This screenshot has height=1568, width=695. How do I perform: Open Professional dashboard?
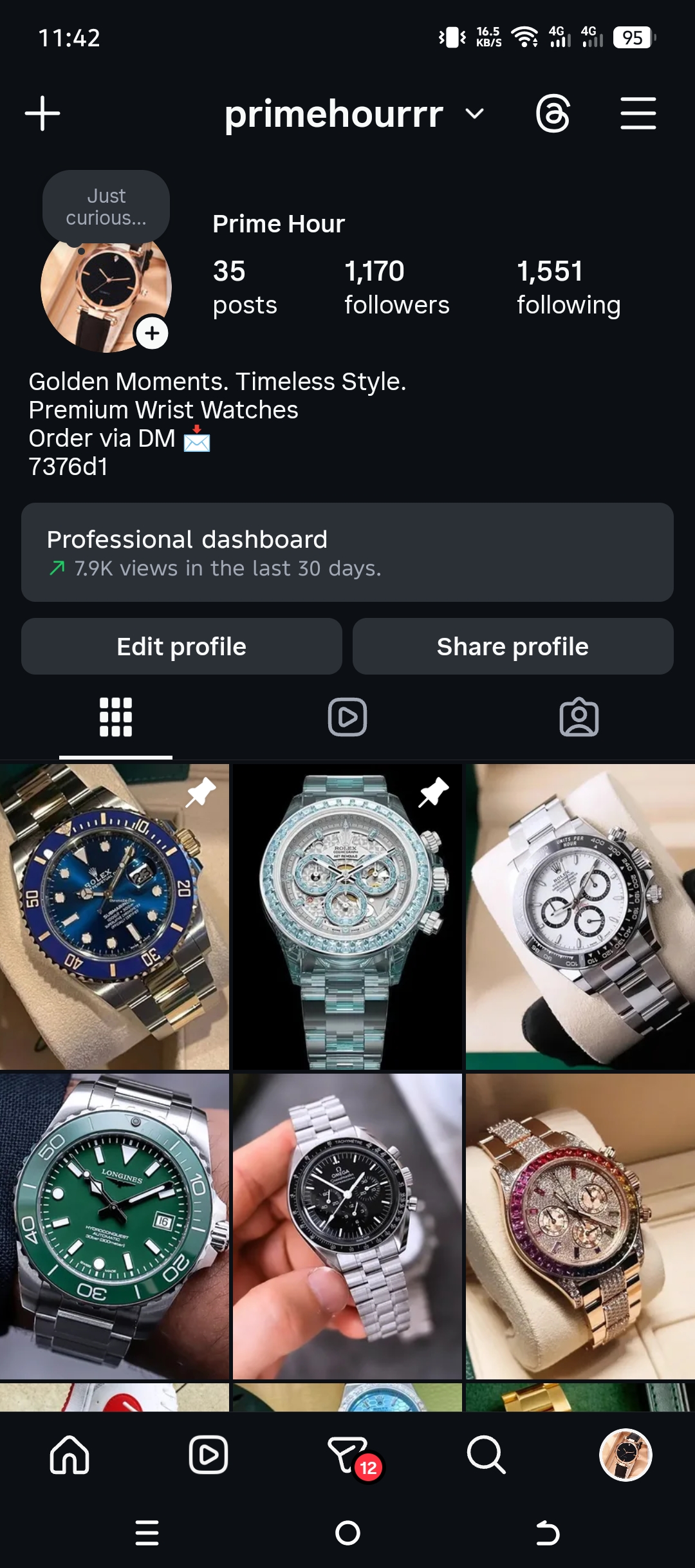point(347,552)
